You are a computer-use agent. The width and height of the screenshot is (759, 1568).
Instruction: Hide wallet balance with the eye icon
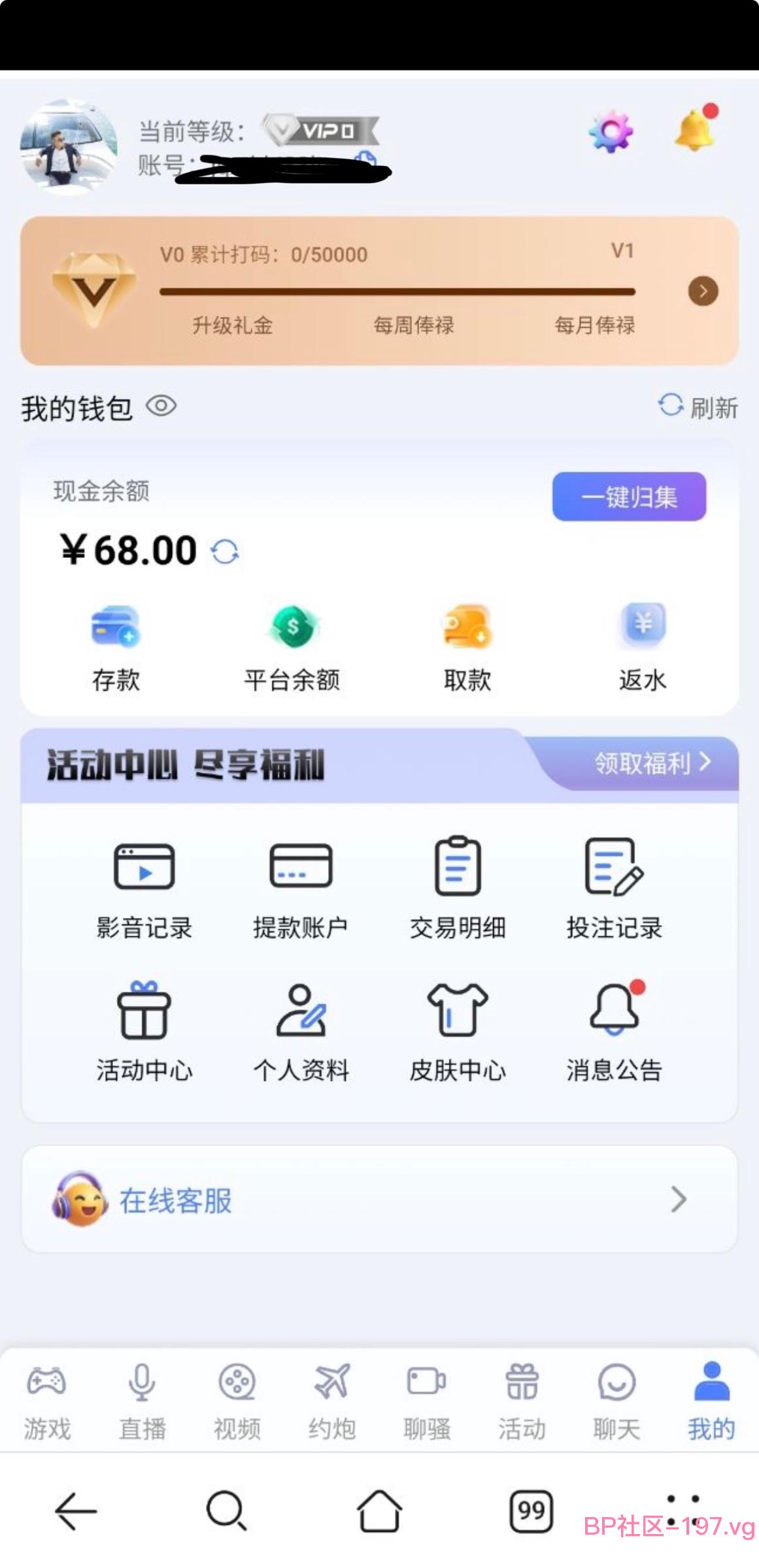click(x=161, y=406)
